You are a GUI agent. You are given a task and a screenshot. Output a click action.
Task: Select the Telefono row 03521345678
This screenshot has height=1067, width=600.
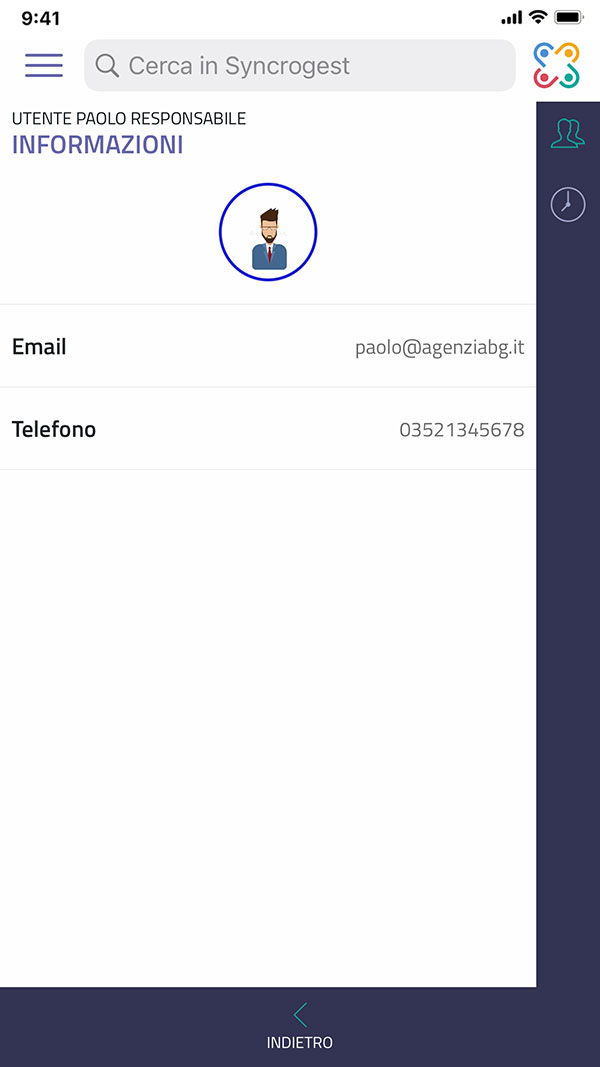268,430
